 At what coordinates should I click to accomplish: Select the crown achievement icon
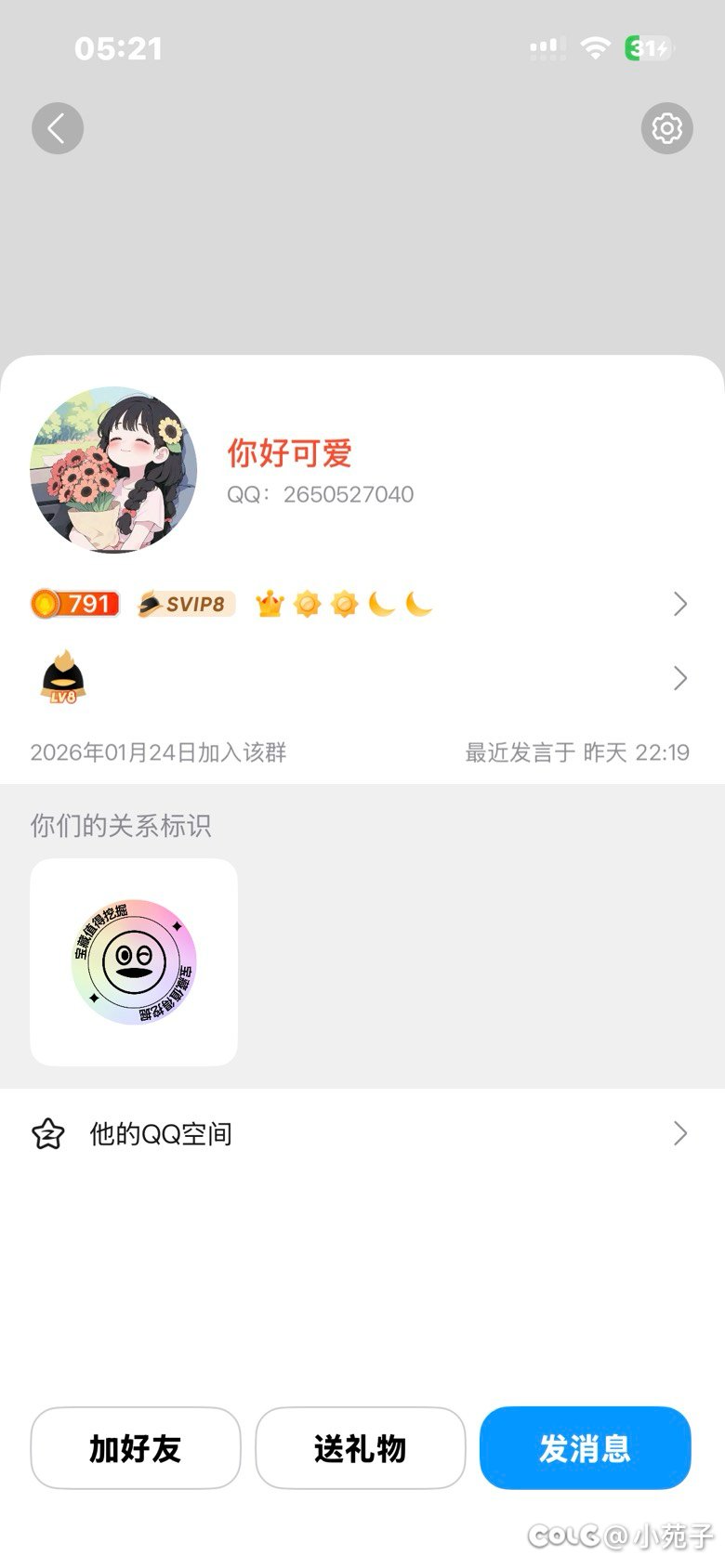[x=269, y=604]
